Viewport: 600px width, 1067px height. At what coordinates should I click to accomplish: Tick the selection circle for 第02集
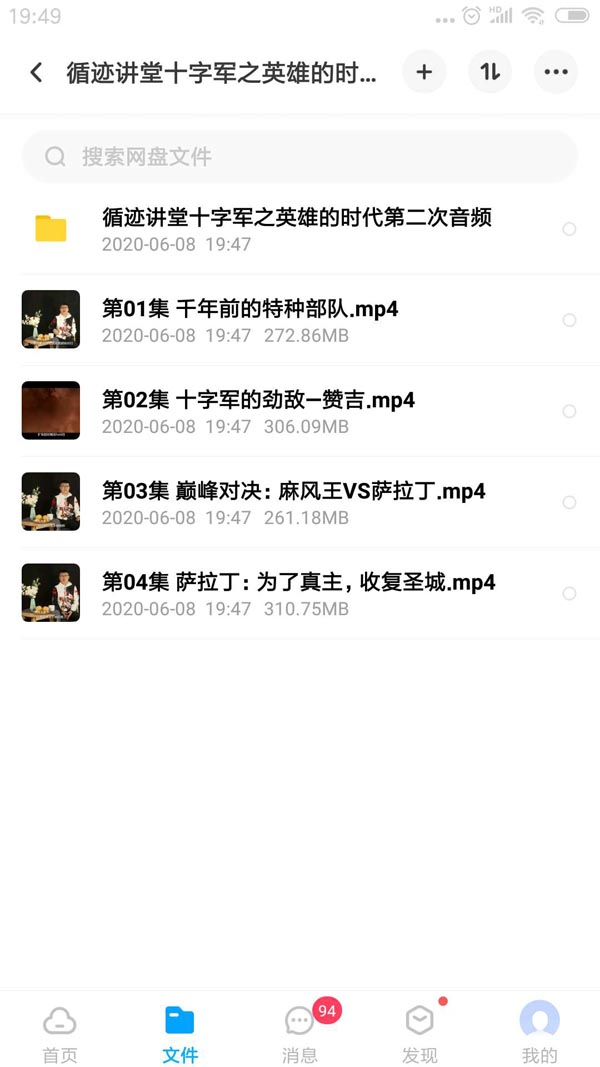[x=569, y=411]
